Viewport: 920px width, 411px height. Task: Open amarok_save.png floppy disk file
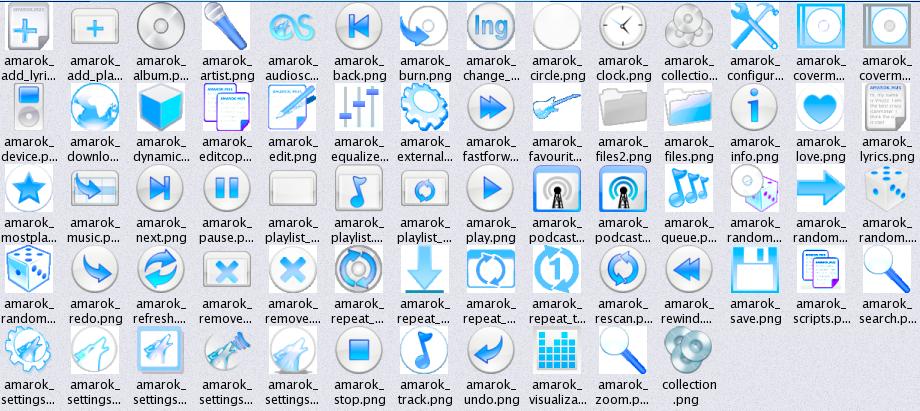[x=755, y=270]
